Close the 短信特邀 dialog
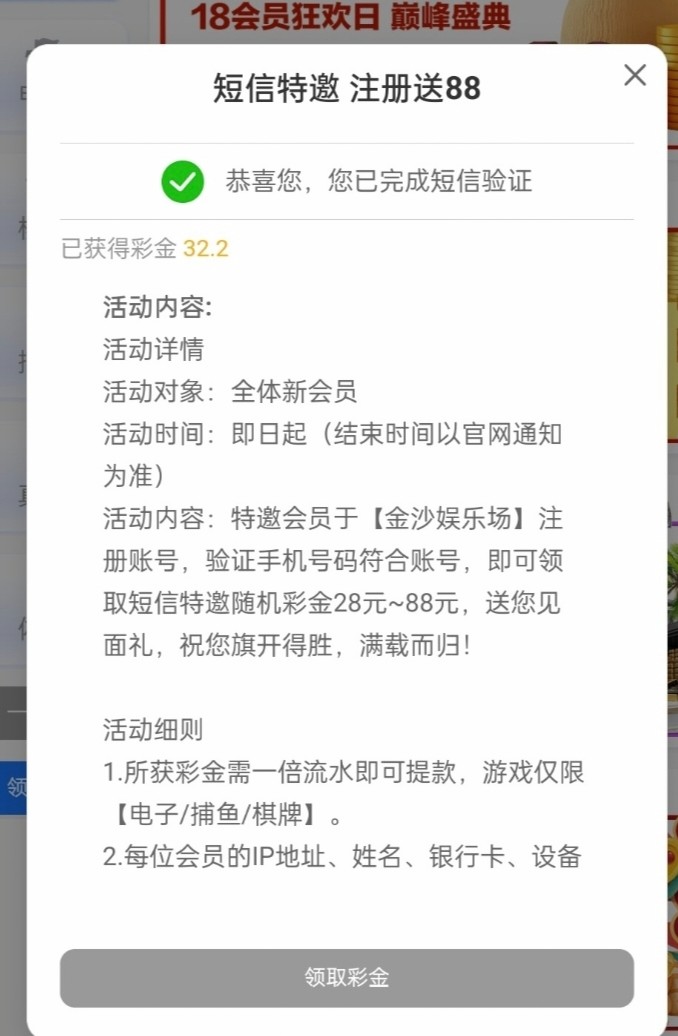The image size is (678, 1036). (x=635, y=75)
